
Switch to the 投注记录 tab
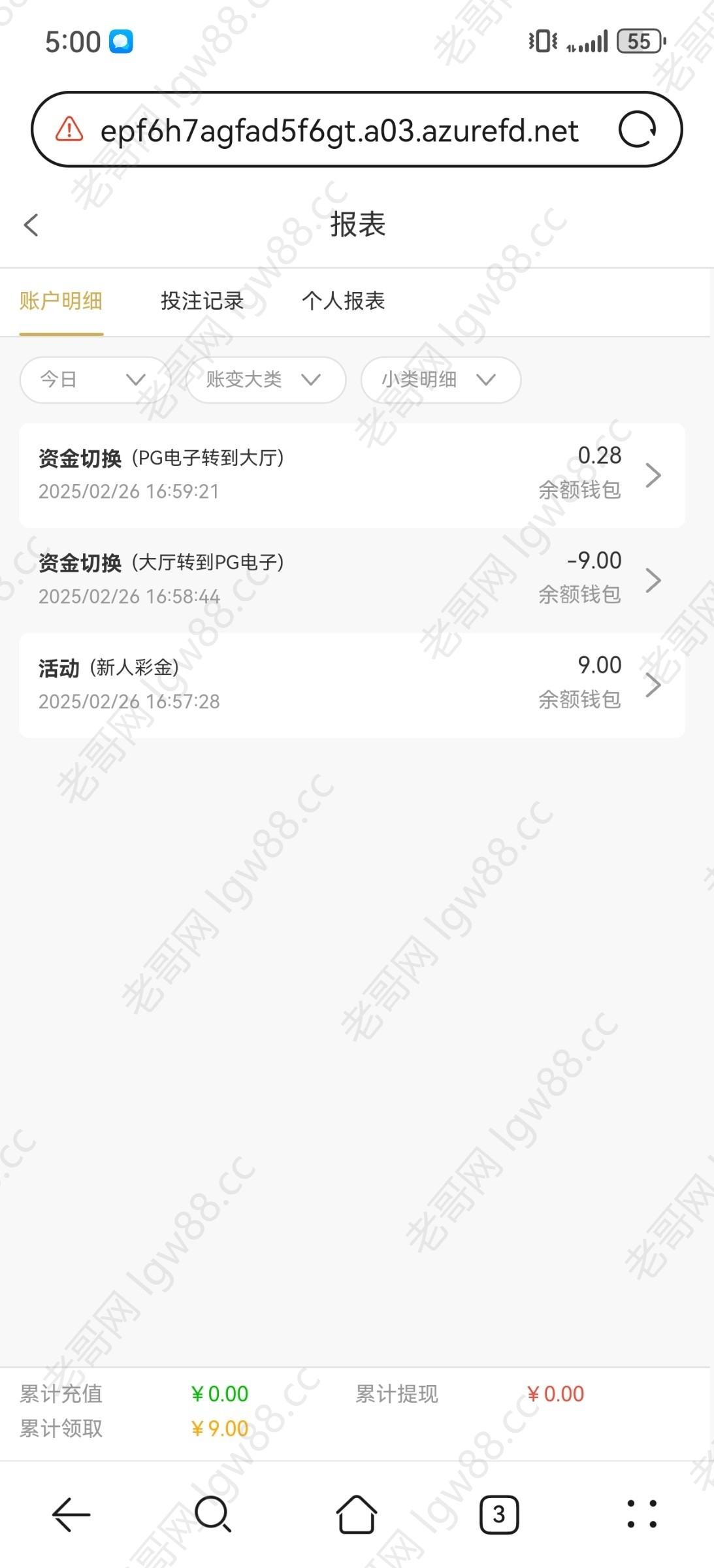point(203,301)
